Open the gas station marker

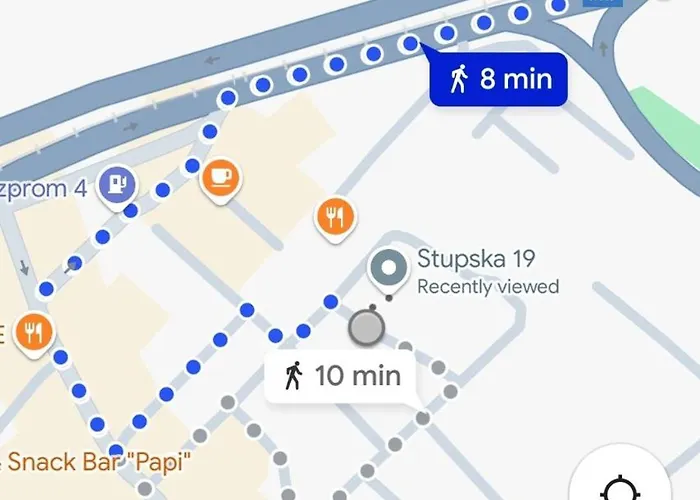click(x=120, y=184)
